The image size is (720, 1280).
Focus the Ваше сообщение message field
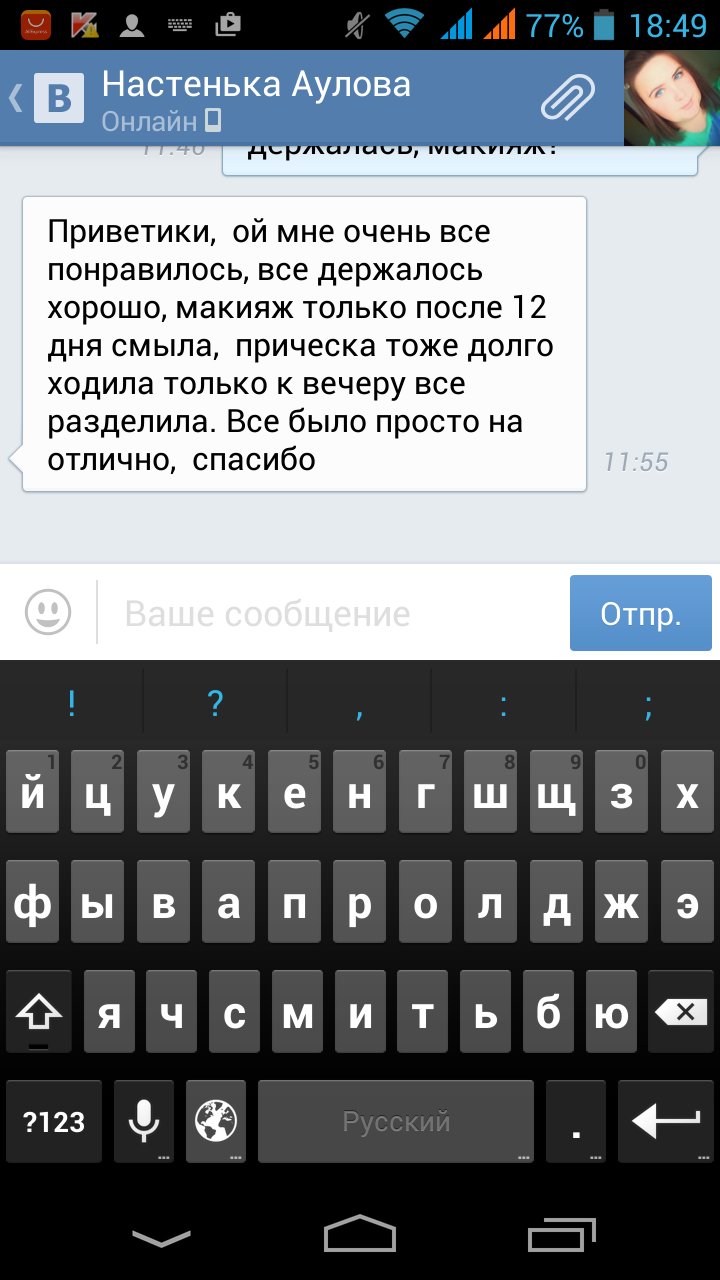[x=330, y=613]
